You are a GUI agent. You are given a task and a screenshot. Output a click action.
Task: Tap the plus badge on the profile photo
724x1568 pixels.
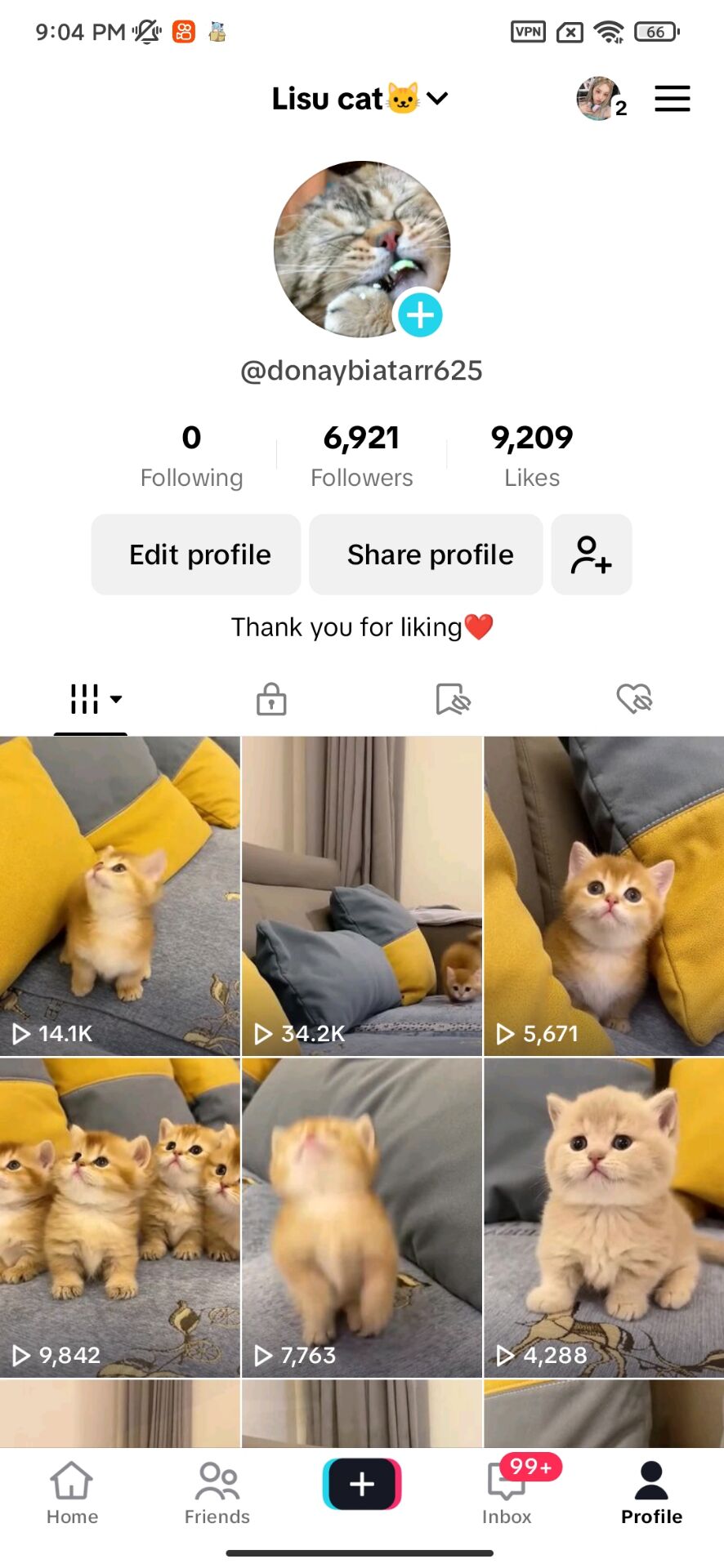click(420, 315)
